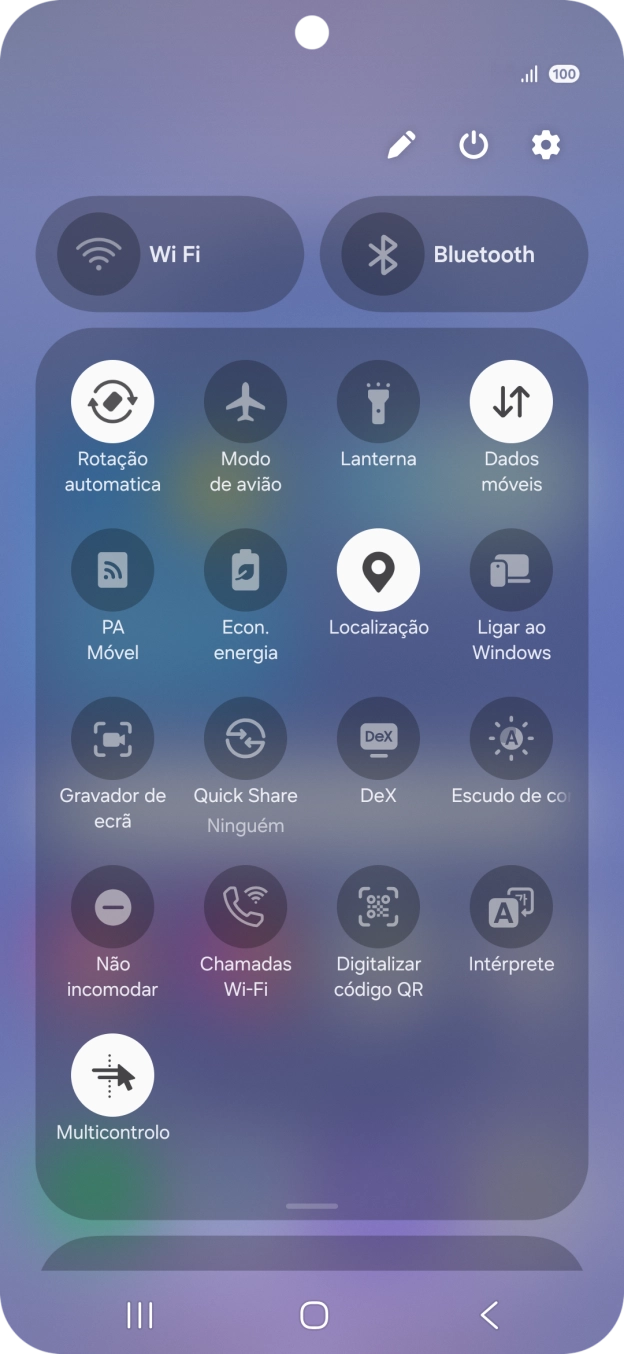
Task: Open Digitalizar código QR
Action: [x=378, y=906]
